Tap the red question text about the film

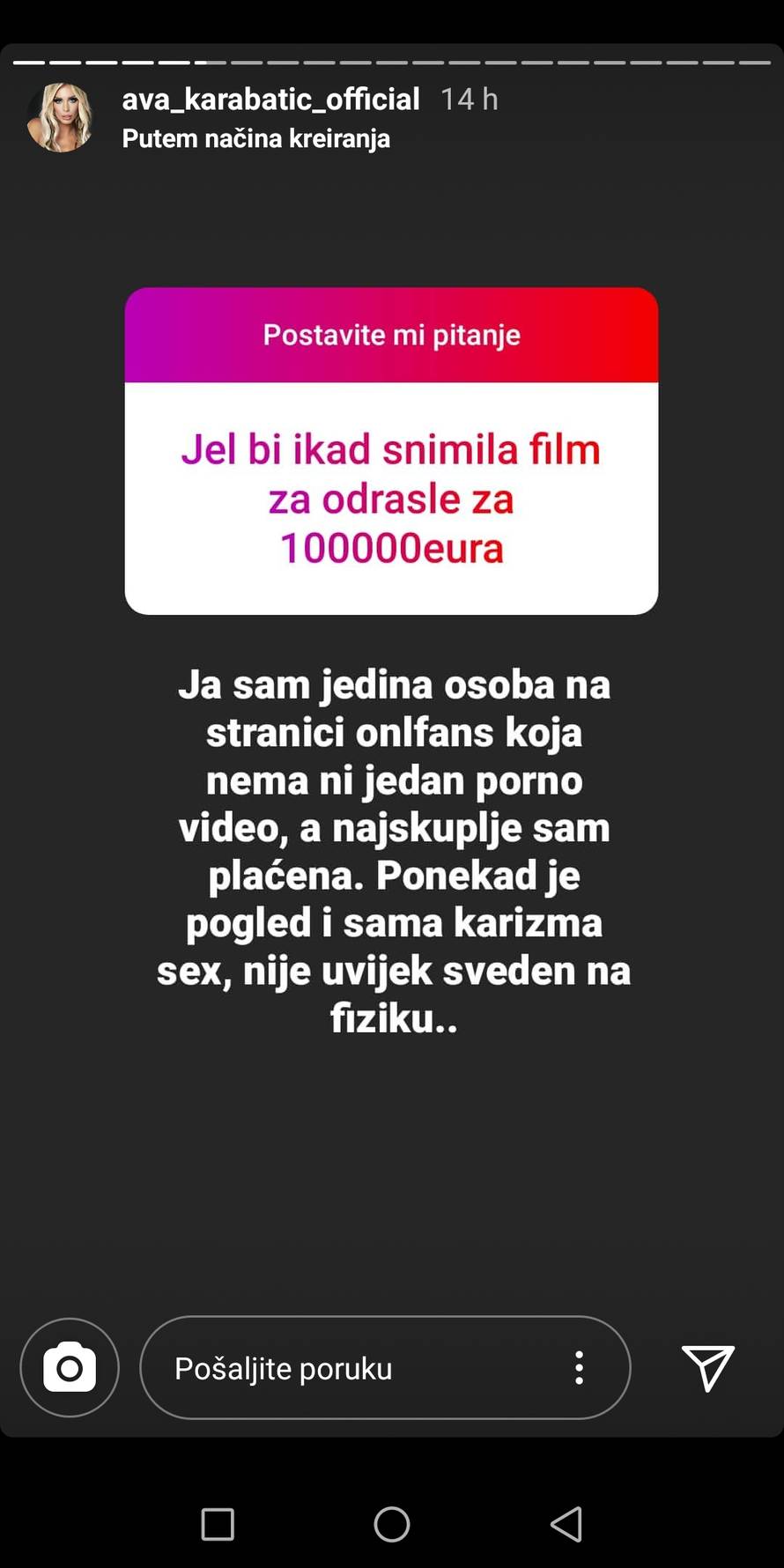click(x=391, y=498)
